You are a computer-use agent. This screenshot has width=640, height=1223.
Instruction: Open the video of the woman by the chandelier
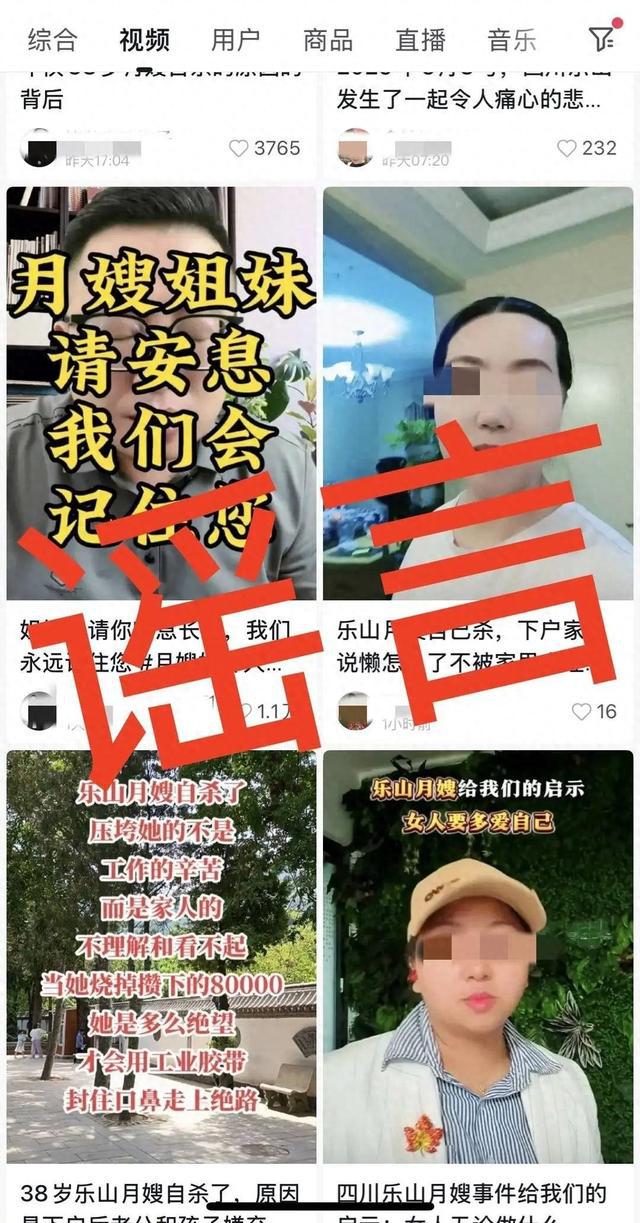click(478, 393)
